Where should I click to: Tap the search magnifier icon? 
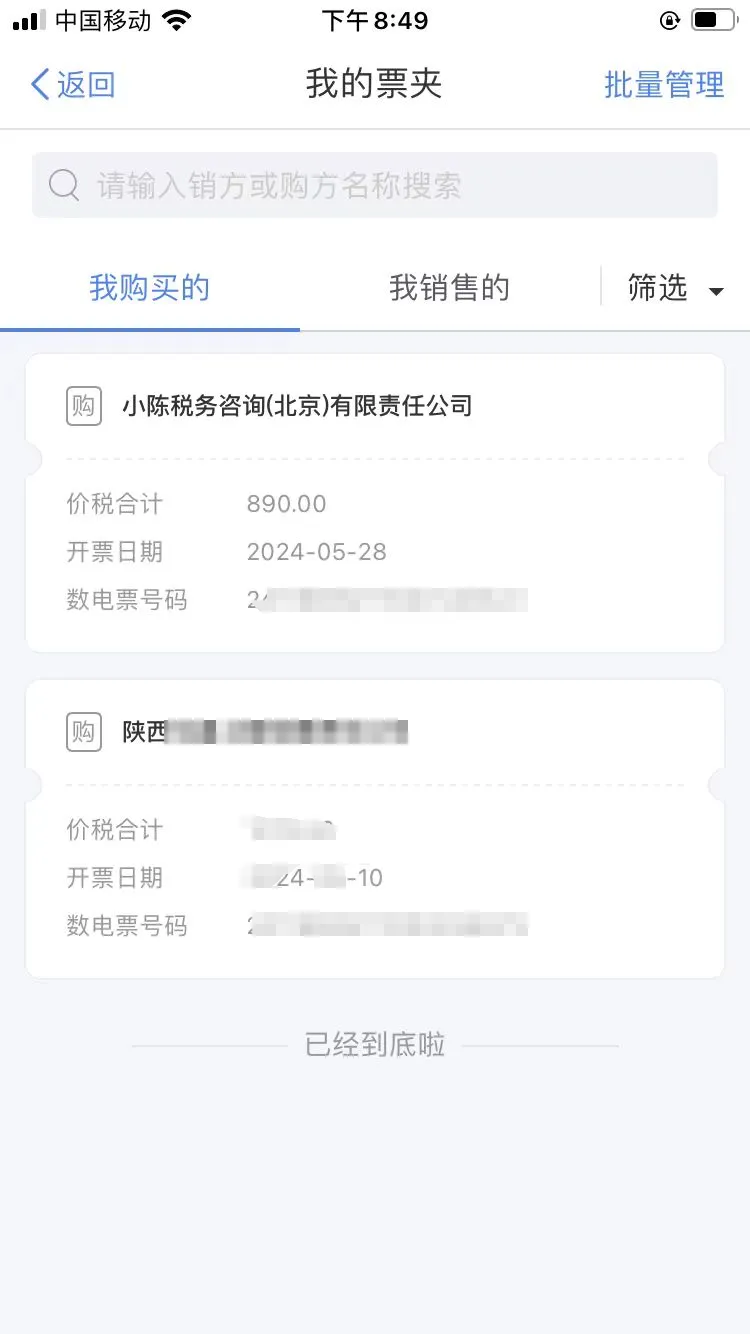pos(63,184)
